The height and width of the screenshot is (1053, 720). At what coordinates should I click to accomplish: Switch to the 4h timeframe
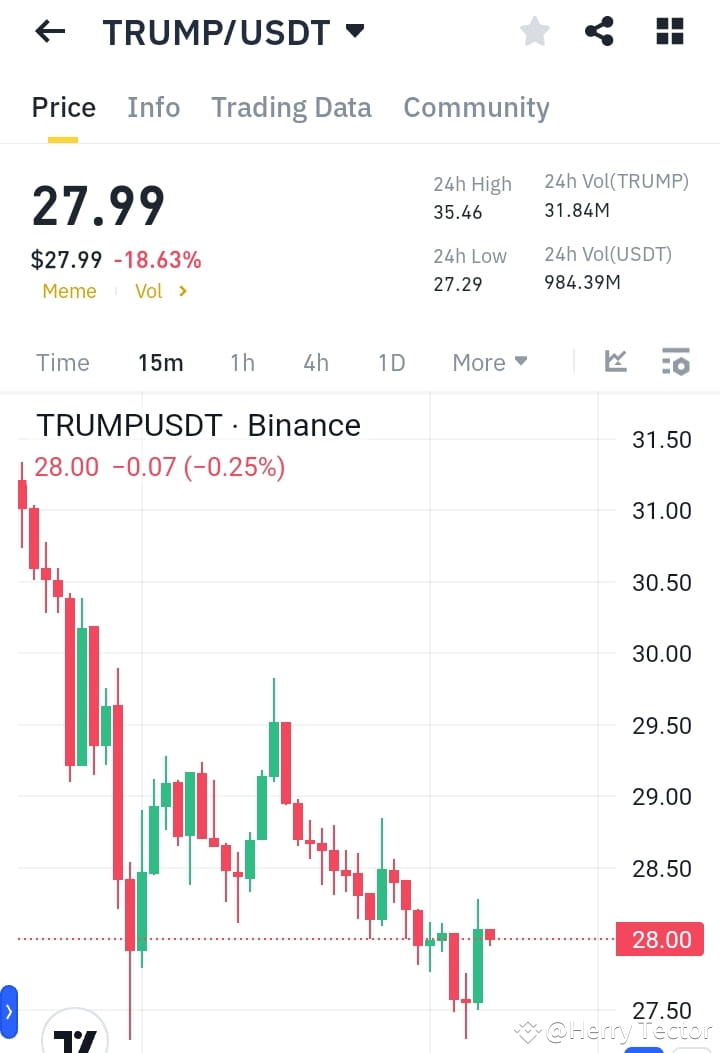point(316,362)
